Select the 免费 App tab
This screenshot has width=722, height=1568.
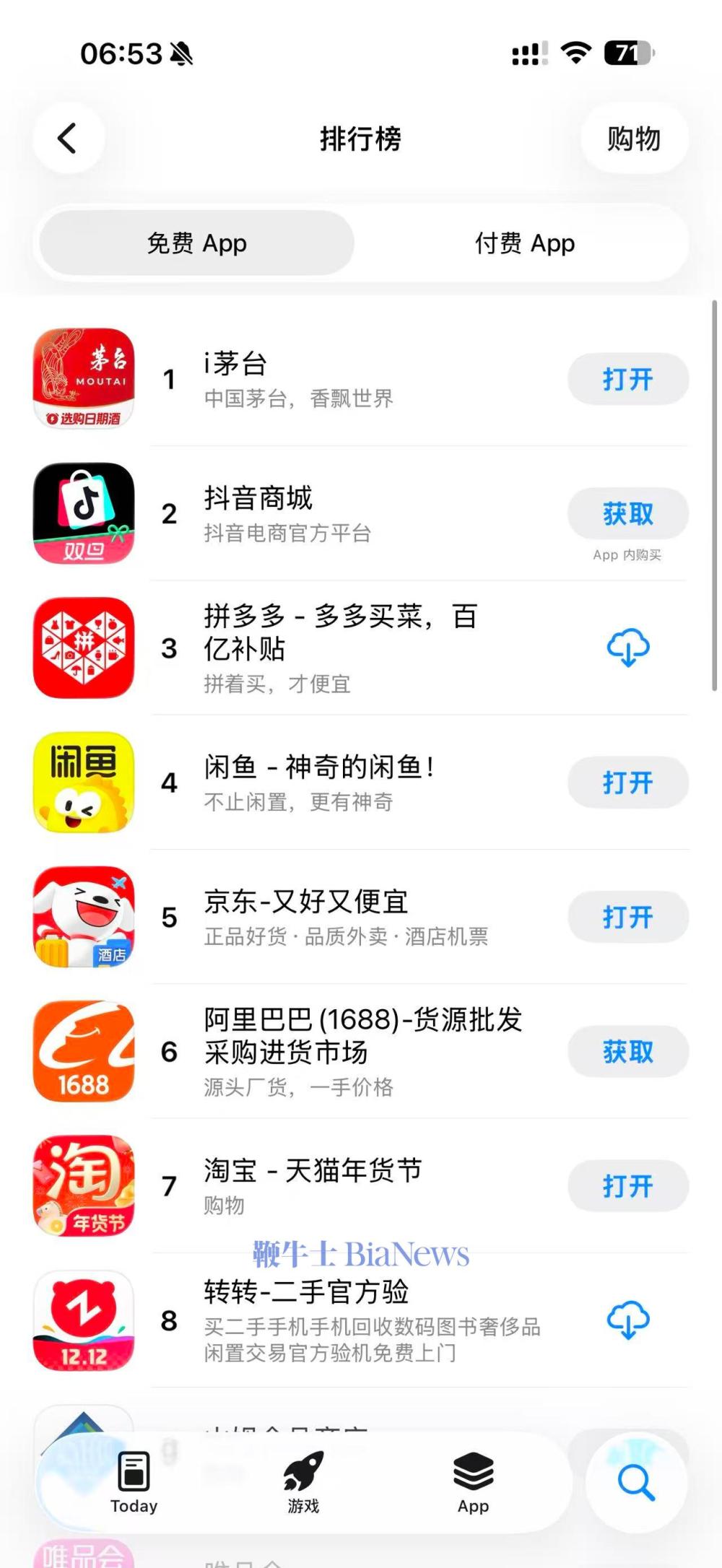(196, 243)
